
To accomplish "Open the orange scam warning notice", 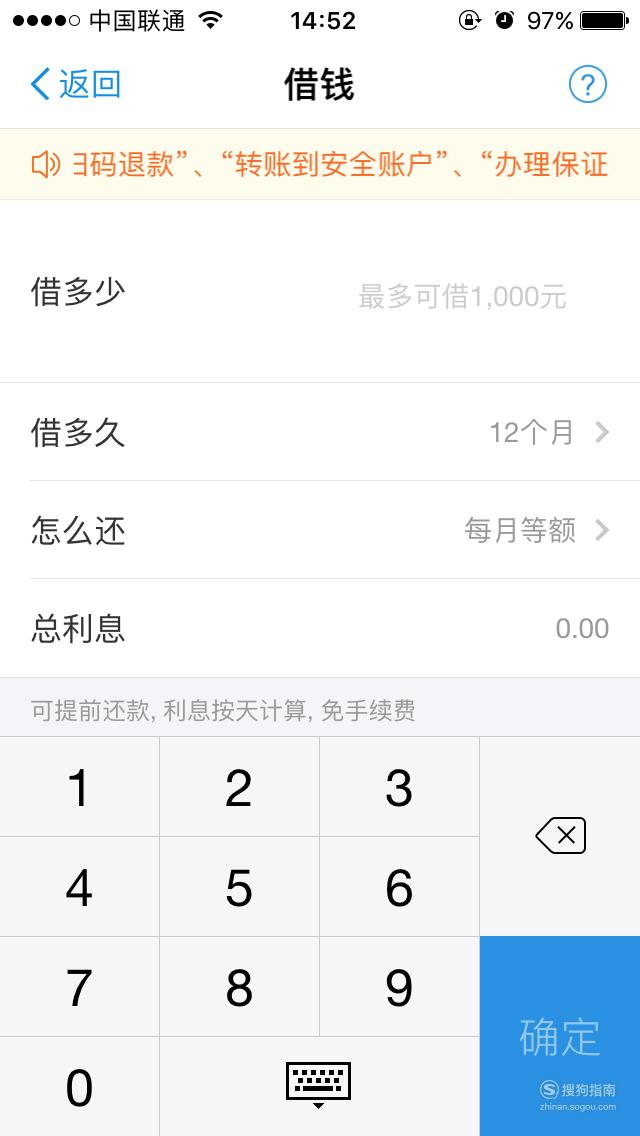I will (320, 164).
